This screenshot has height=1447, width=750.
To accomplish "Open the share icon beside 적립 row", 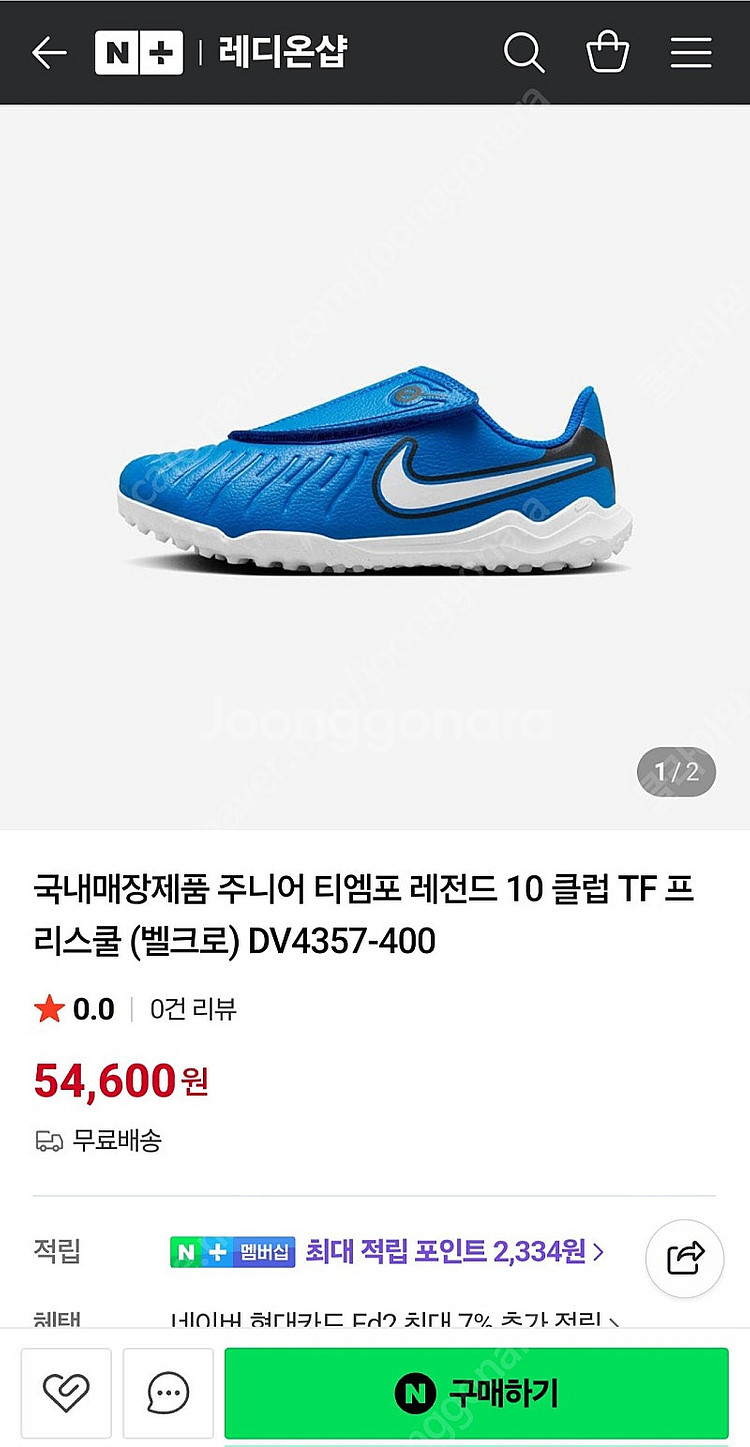I will pos(684,1259).
